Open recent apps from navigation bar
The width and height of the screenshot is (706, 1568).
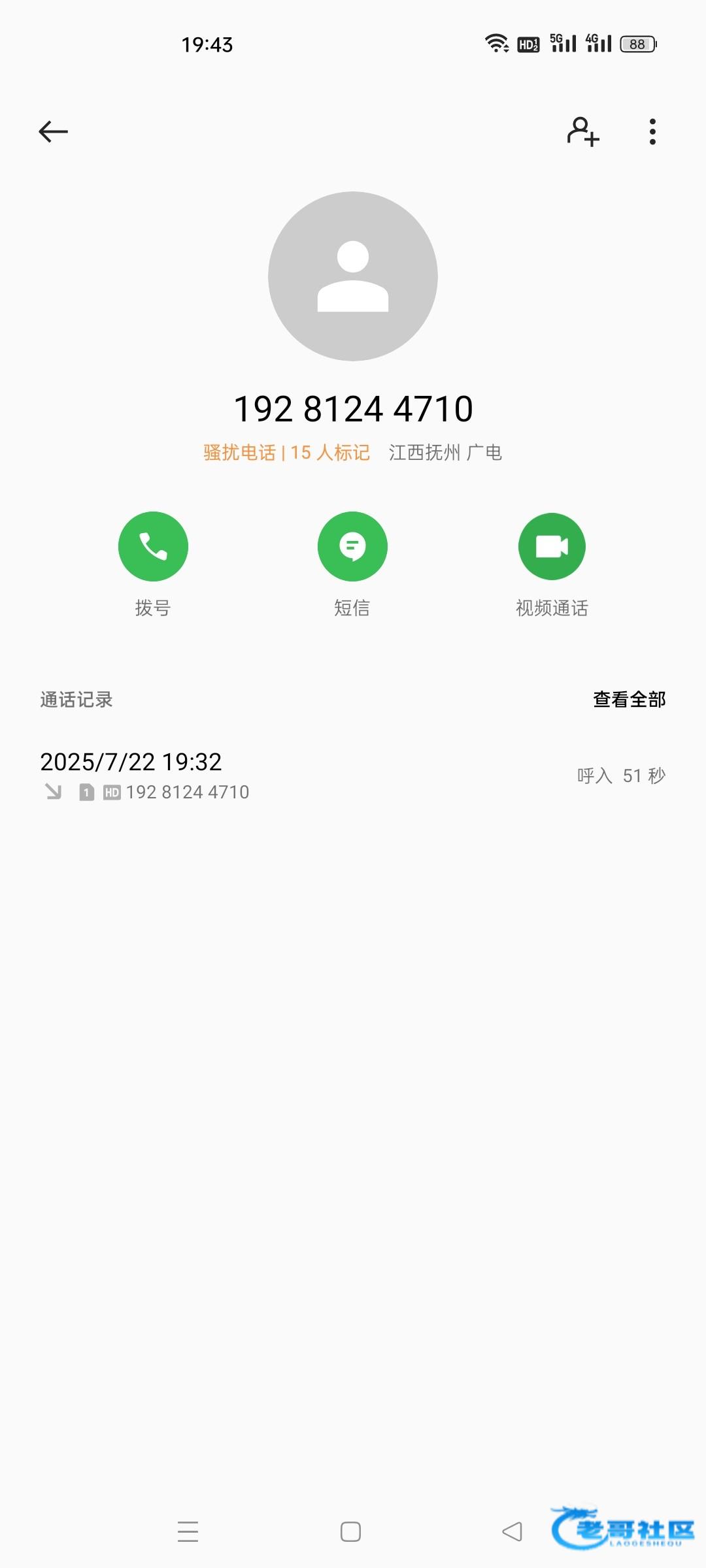[x=188, y=1531]
